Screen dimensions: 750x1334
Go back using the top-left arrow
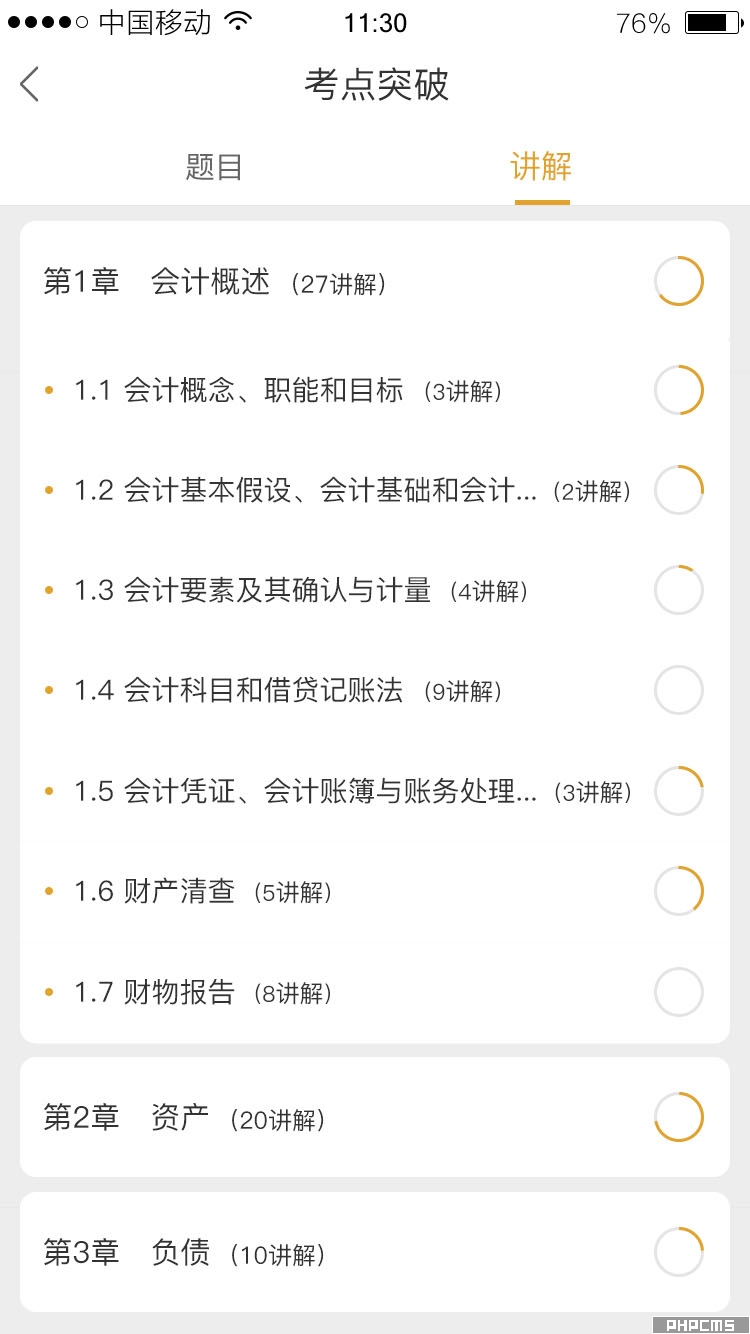click(30, 84)
